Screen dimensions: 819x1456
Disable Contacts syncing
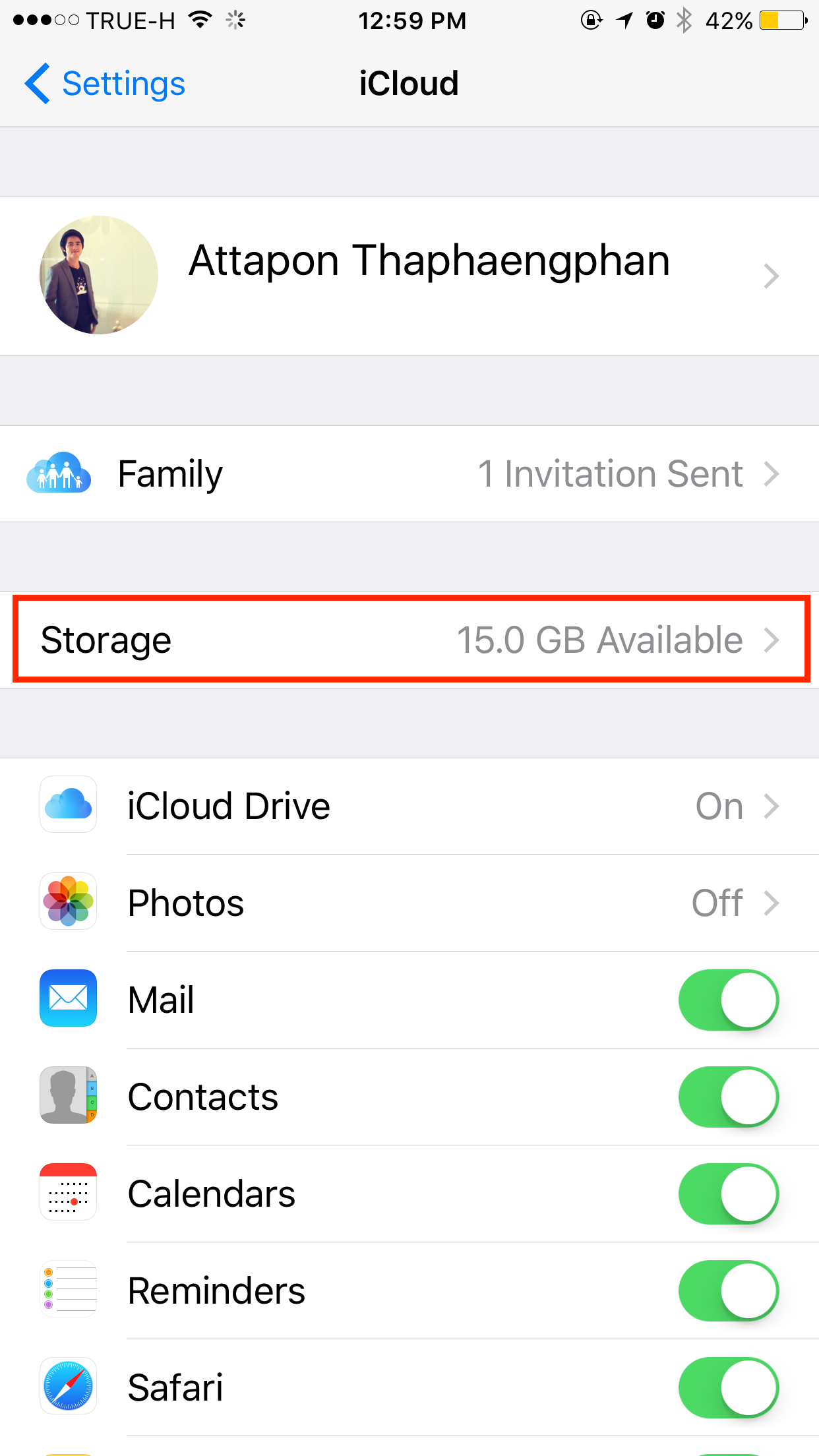pyautogui.click(x=729, y=1097)
